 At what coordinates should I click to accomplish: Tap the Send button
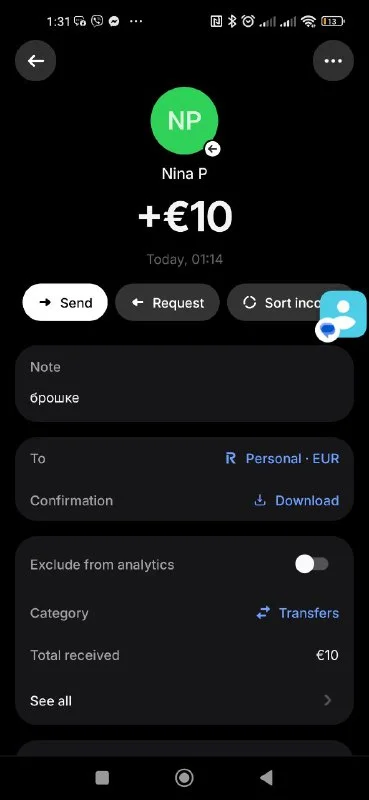[x=65, y=303]
